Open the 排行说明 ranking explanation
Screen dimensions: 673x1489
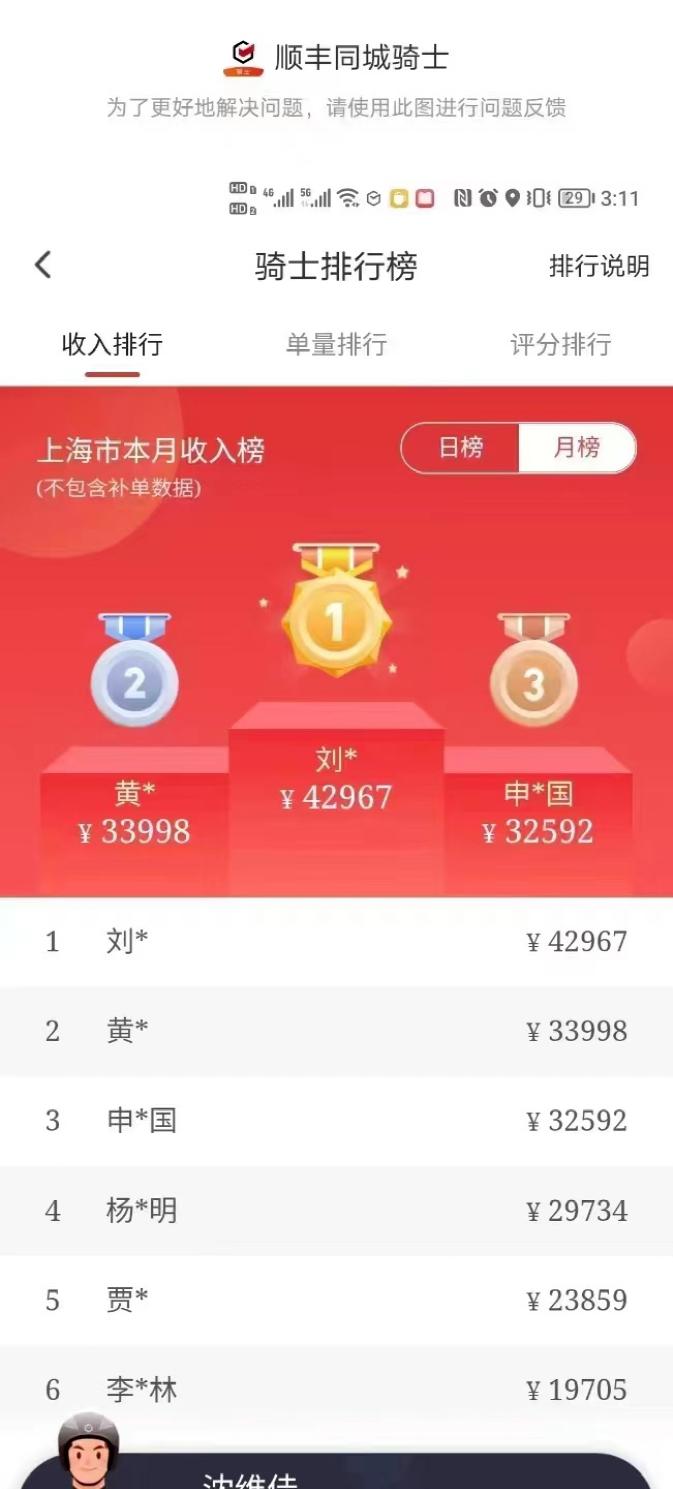coord(598,266)
